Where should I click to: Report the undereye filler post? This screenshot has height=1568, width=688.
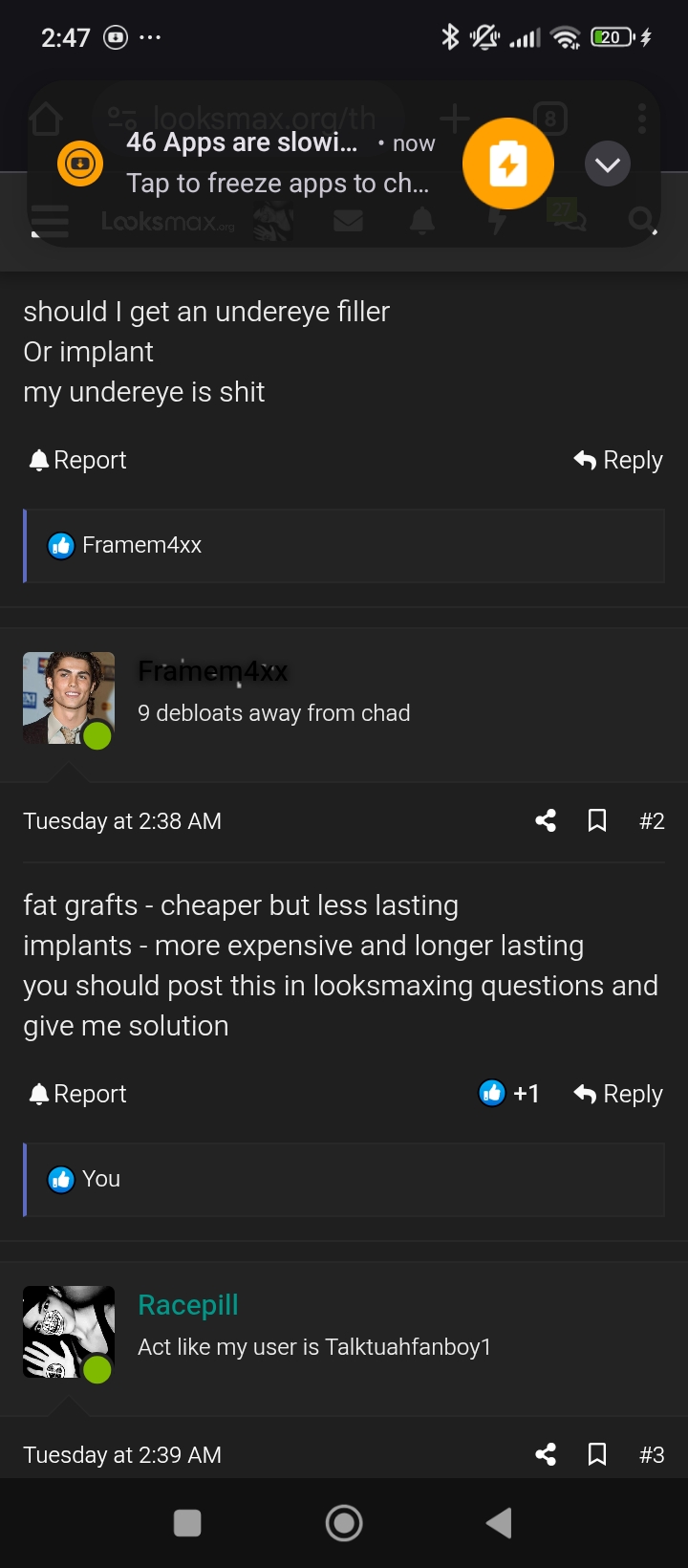(x=78, y=460)
